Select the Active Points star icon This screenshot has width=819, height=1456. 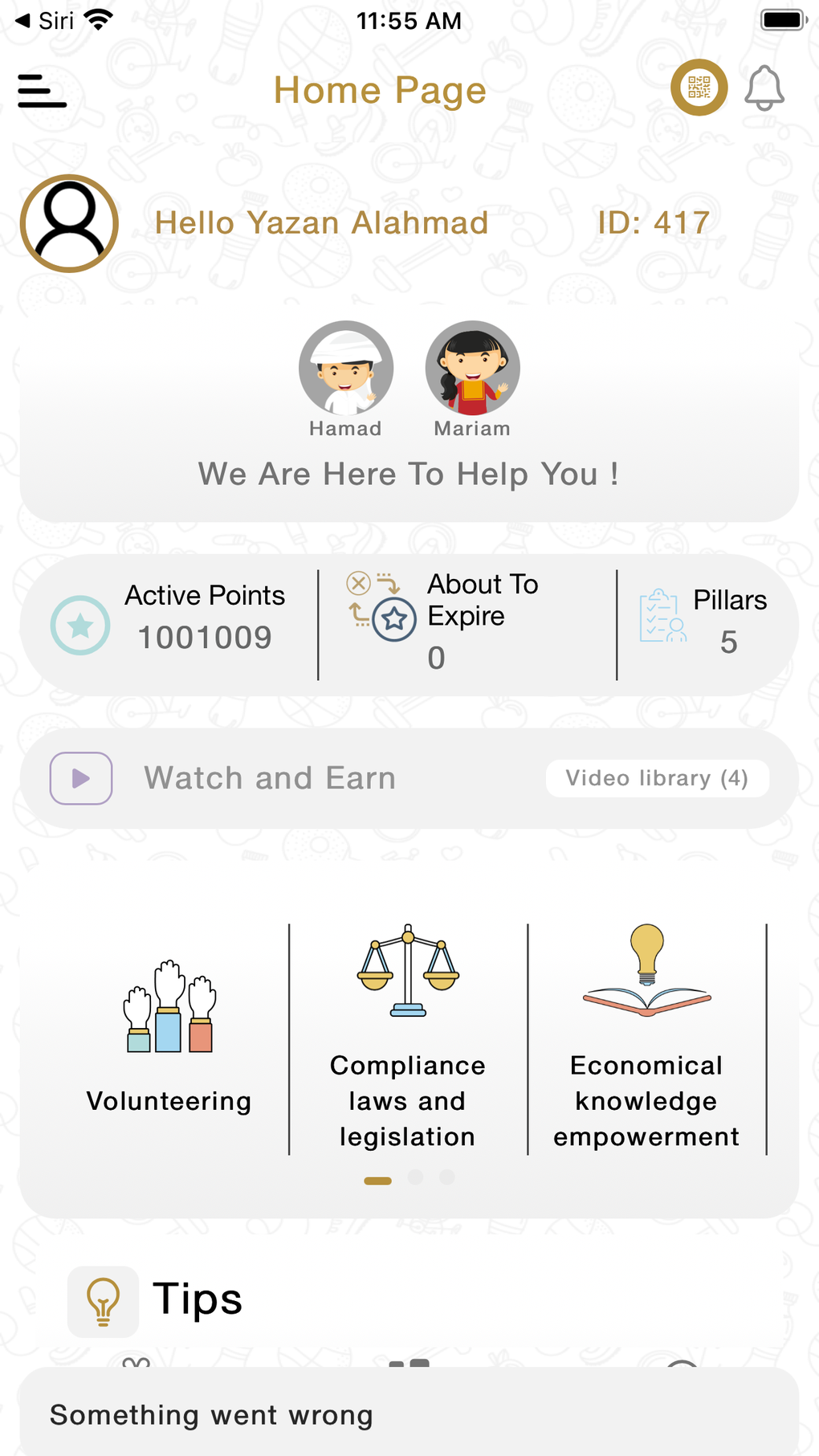80,625
